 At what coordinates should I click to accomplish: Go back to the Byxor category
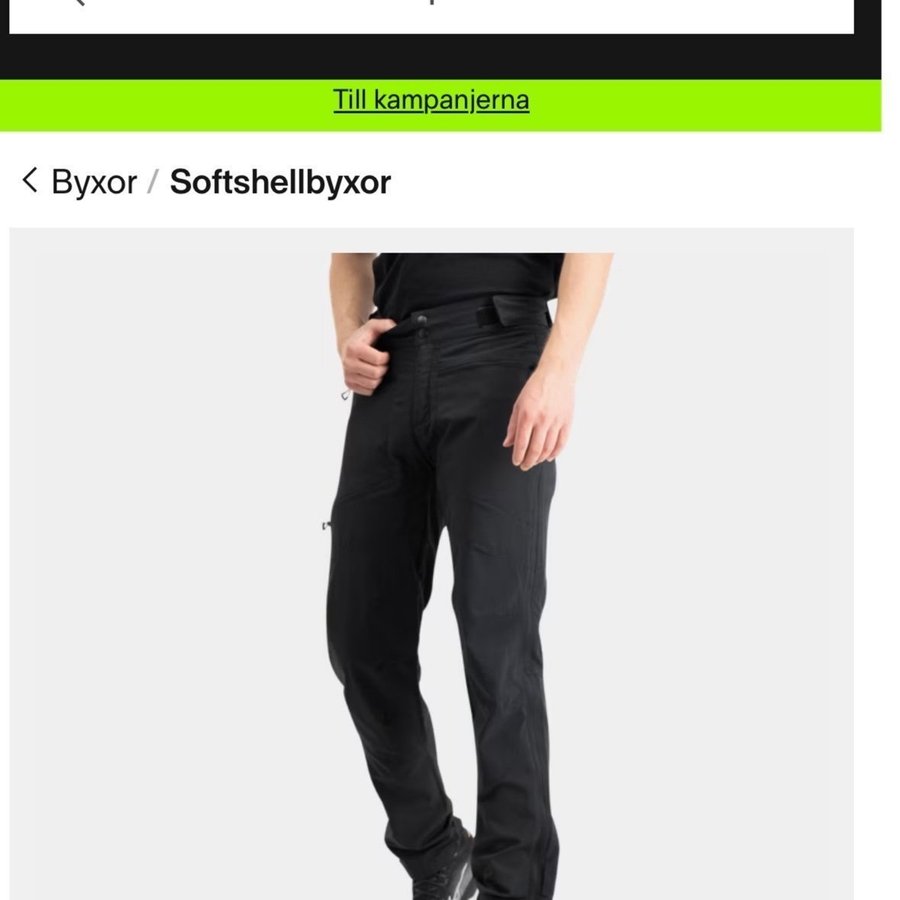80,182
